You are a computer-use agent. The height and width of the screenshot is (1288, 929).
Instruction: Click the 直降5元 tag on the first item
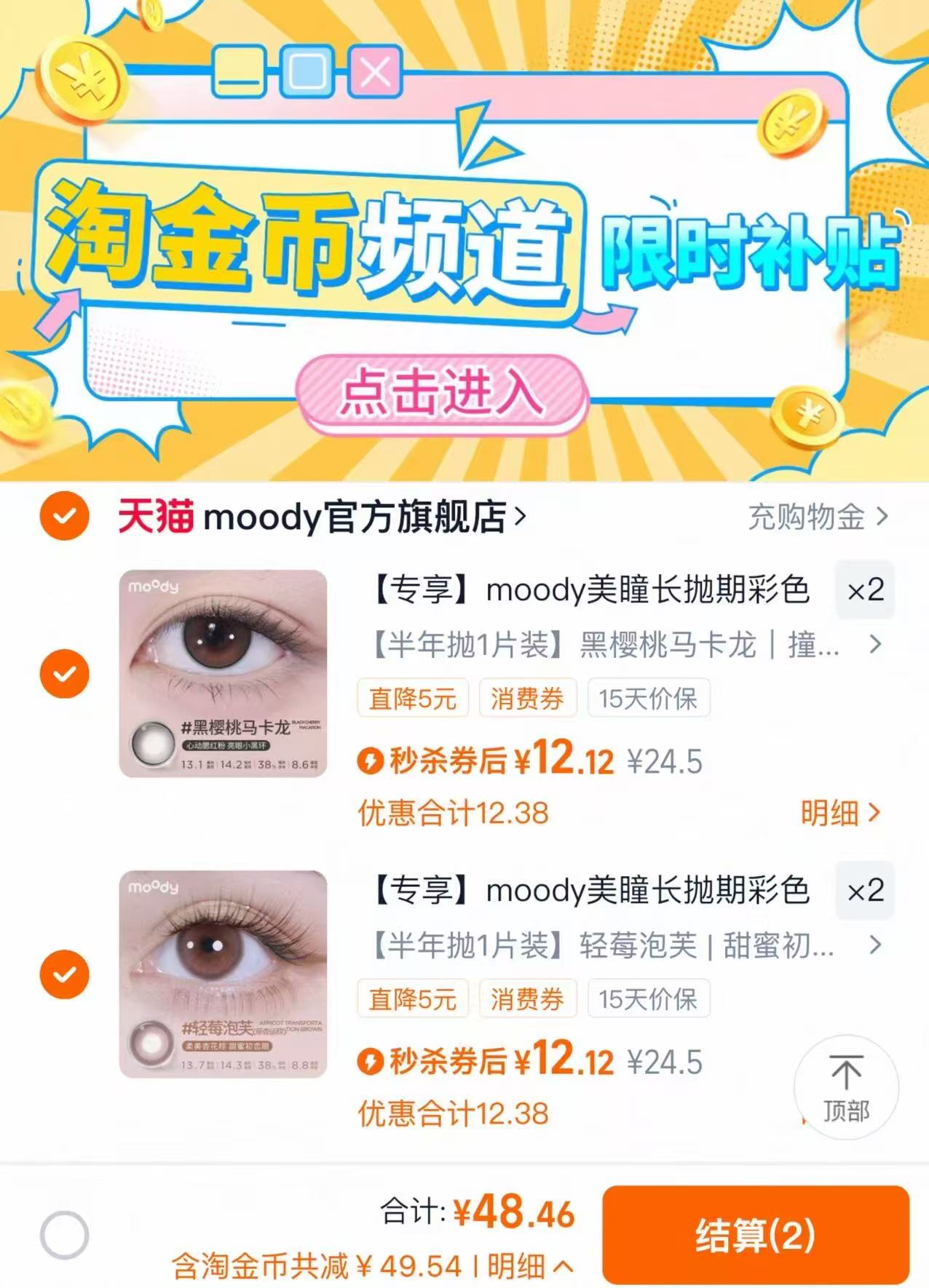(413, 697)
